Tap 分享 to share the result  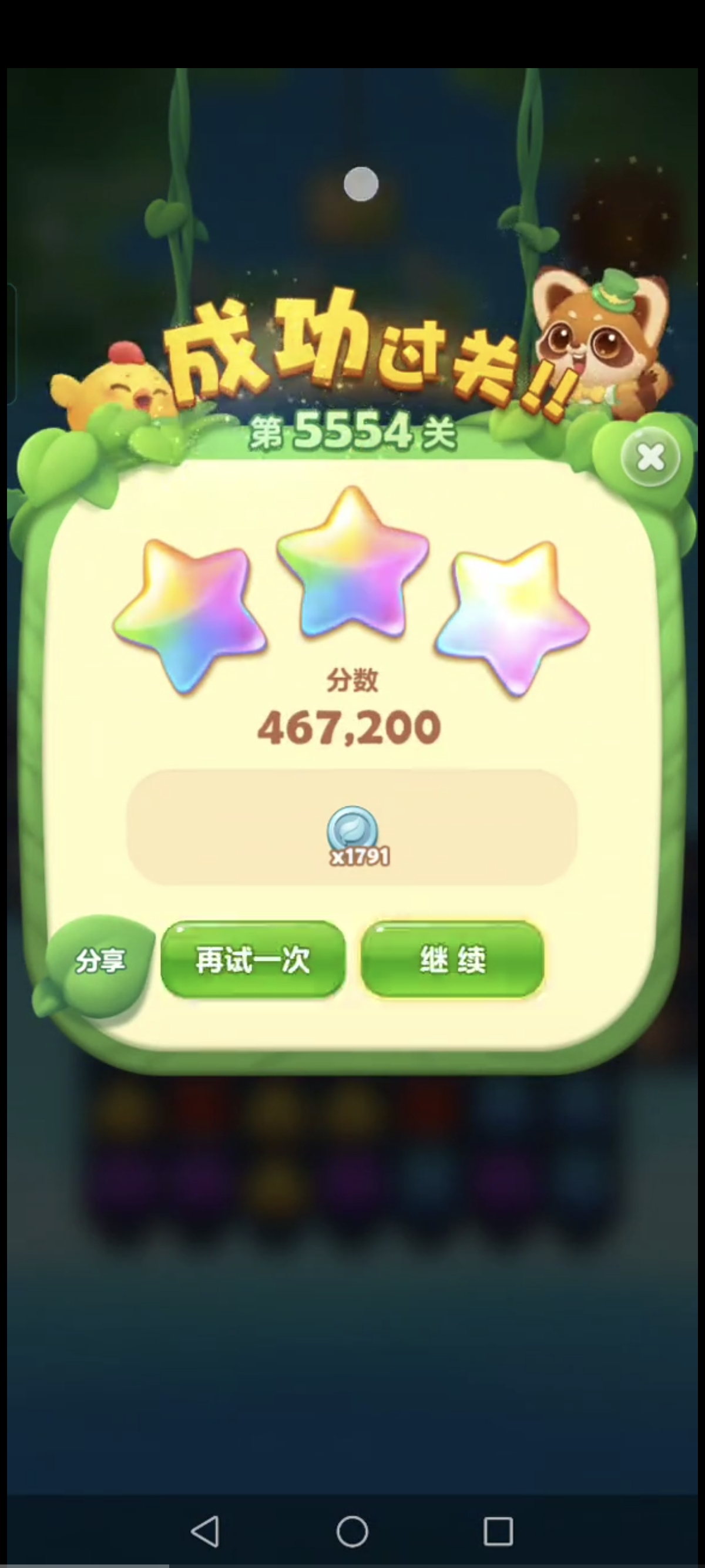coord(100,961)
